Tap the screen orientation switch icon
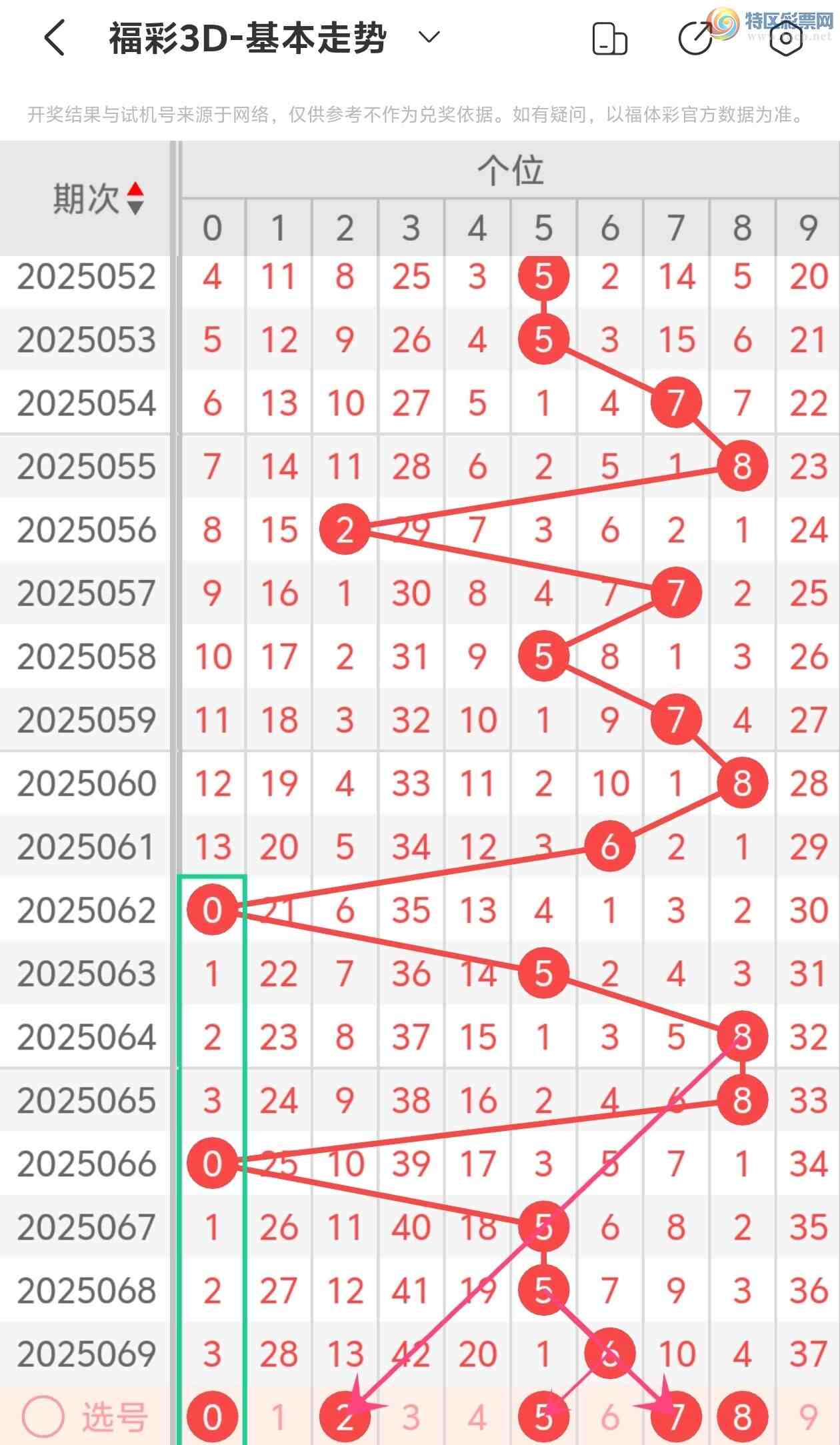Screen dimensions: 840x1445 click(609, 38)
